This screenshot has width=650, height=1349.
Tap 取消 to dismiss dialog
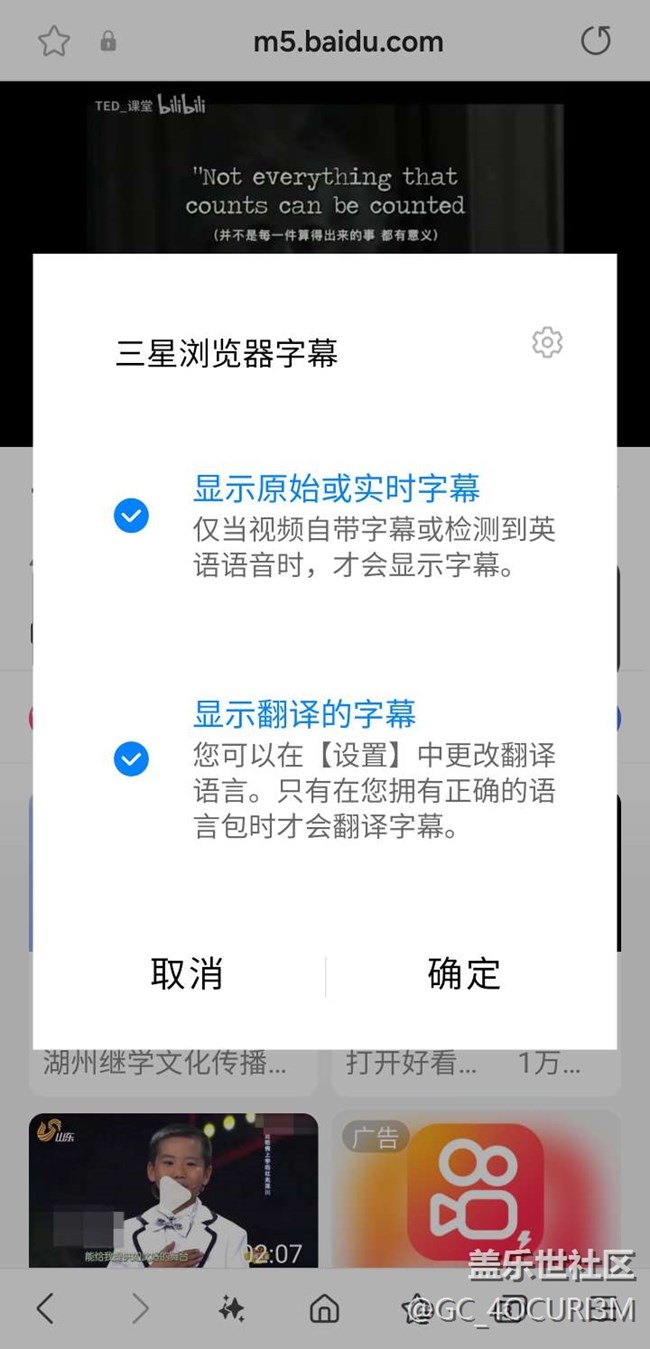(186, 973)
